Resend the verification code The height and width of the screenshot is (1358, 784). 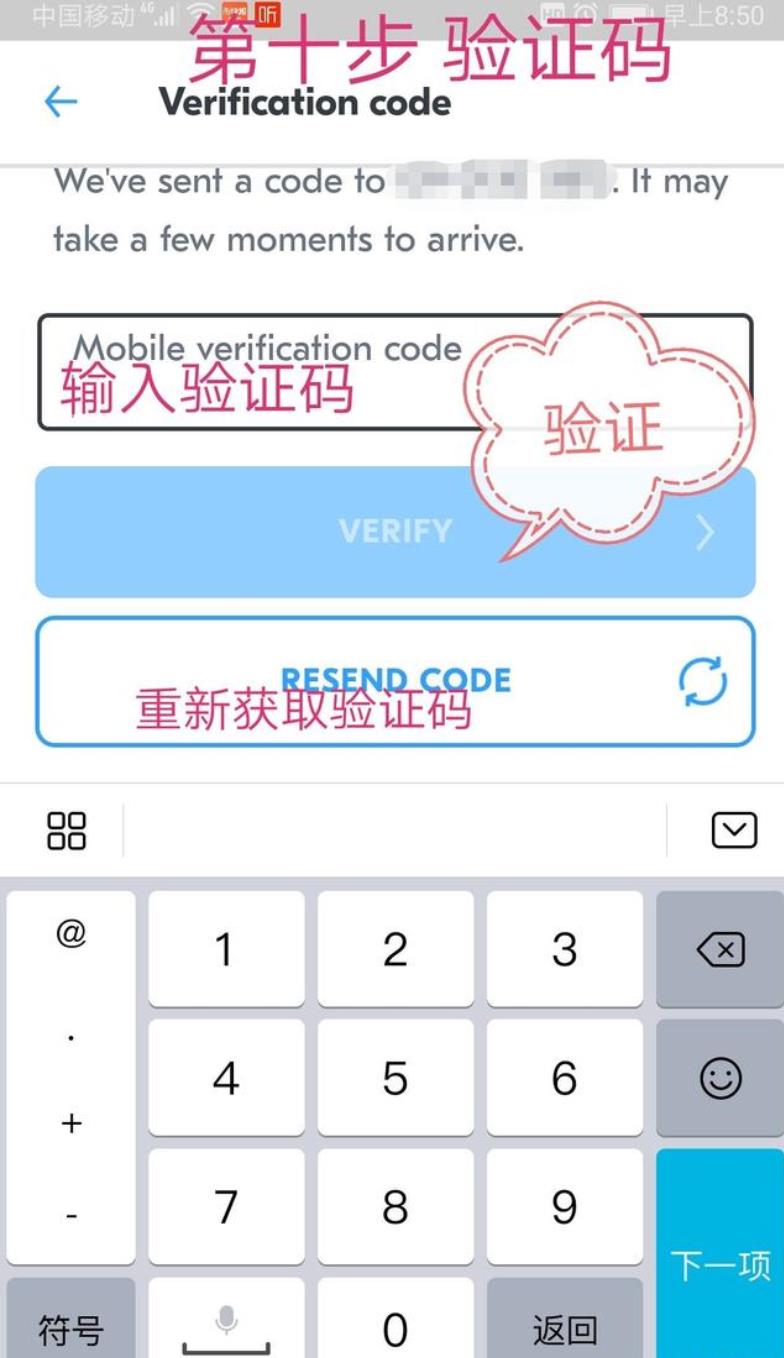click(394, 681)
